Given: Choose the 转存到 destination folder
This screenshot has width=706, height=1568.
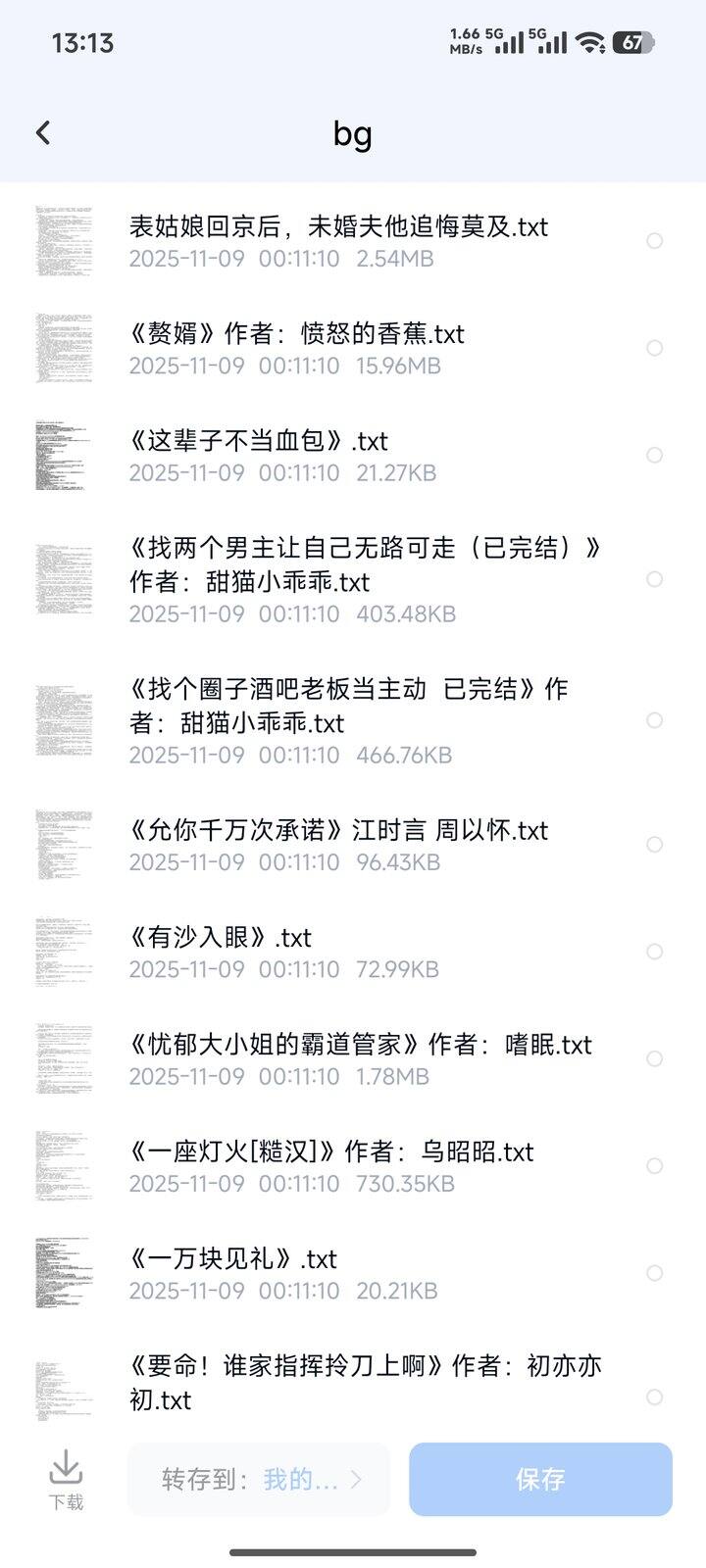Looking at the screenshot, I should [x=259, y=1479].
